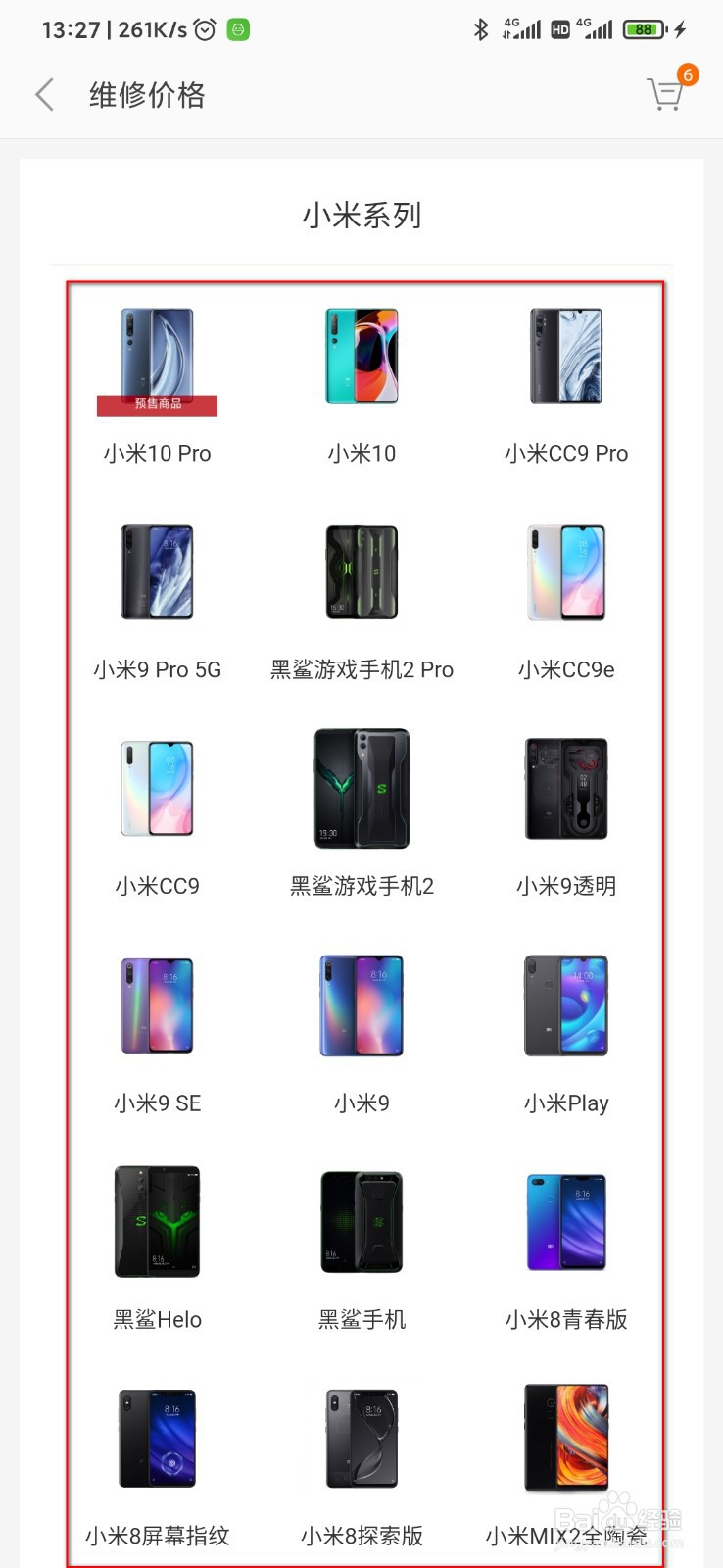Select the 小米10 phone image
The width and height of the screenshot is (723, 1568).
361,355
